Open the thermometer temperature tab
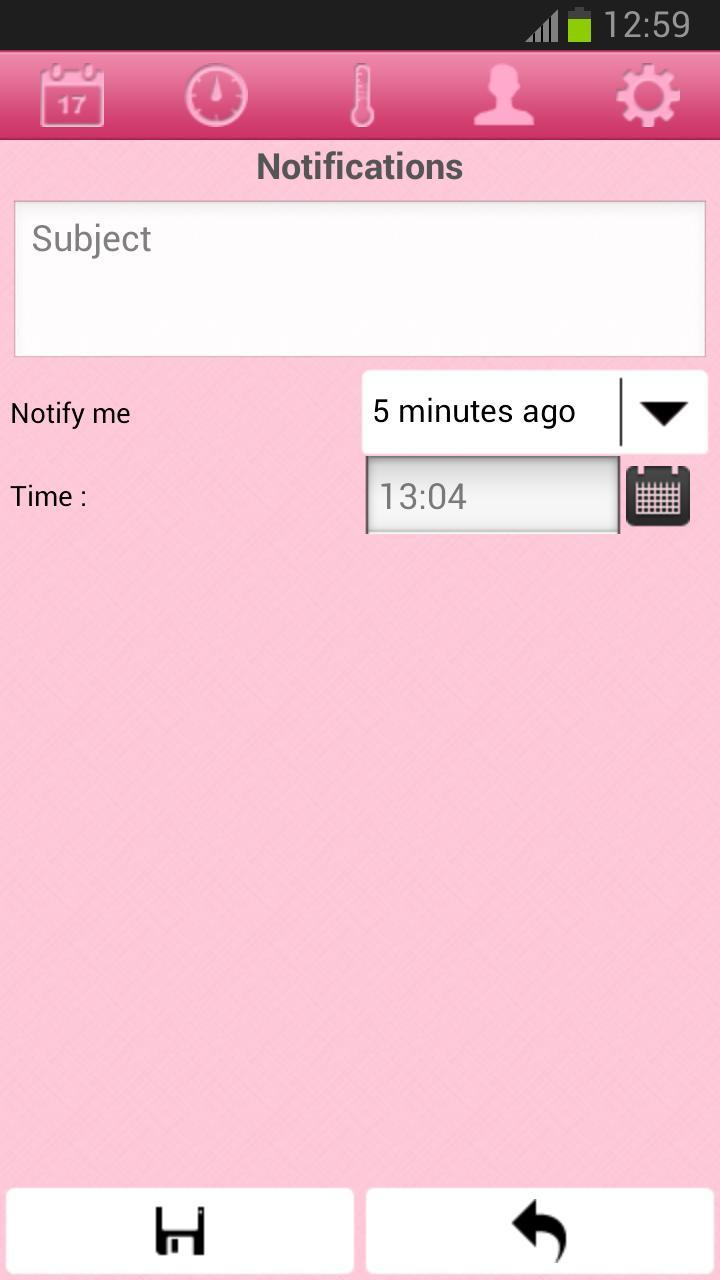This screenshot has width=720, height=1280. point(362,96)
